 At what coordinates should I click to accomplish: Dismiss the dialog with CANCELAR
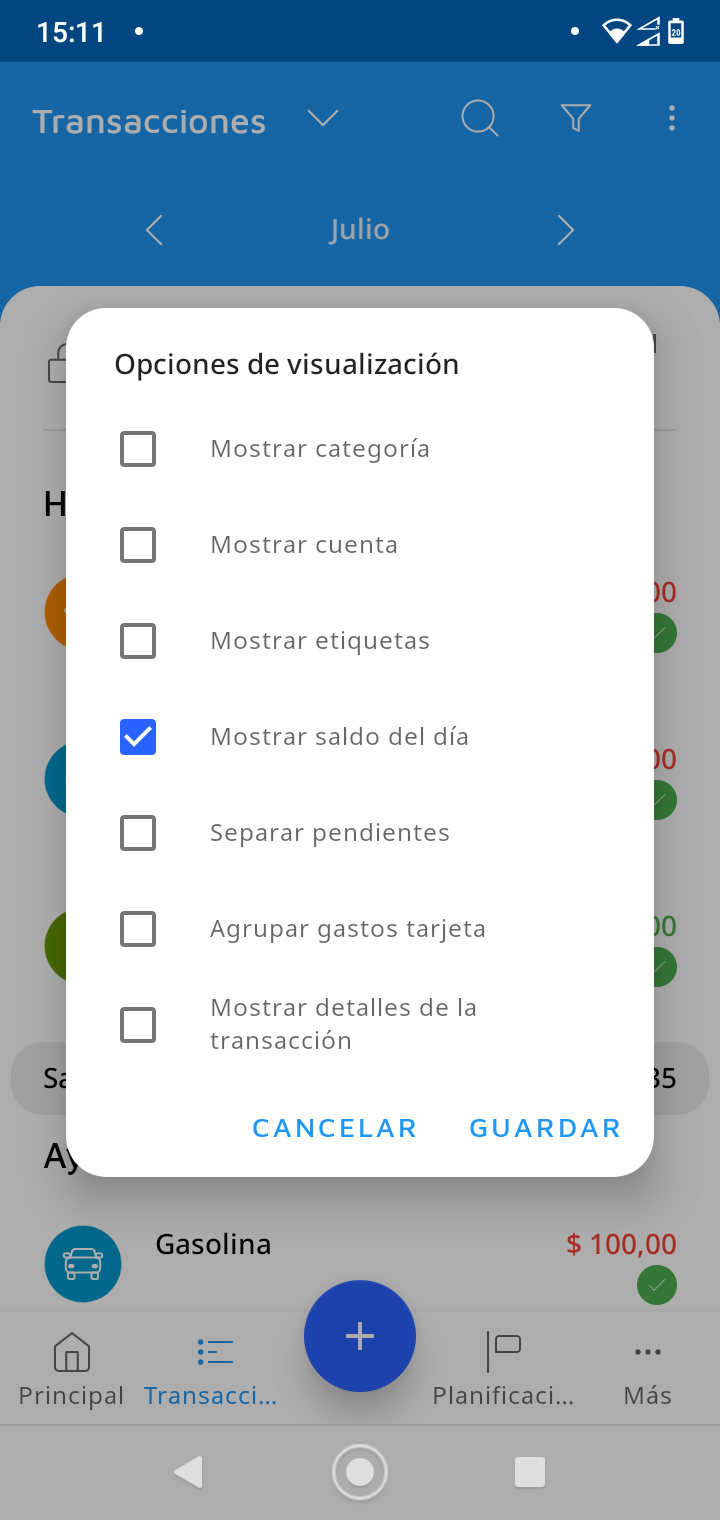click(334, 1127)
